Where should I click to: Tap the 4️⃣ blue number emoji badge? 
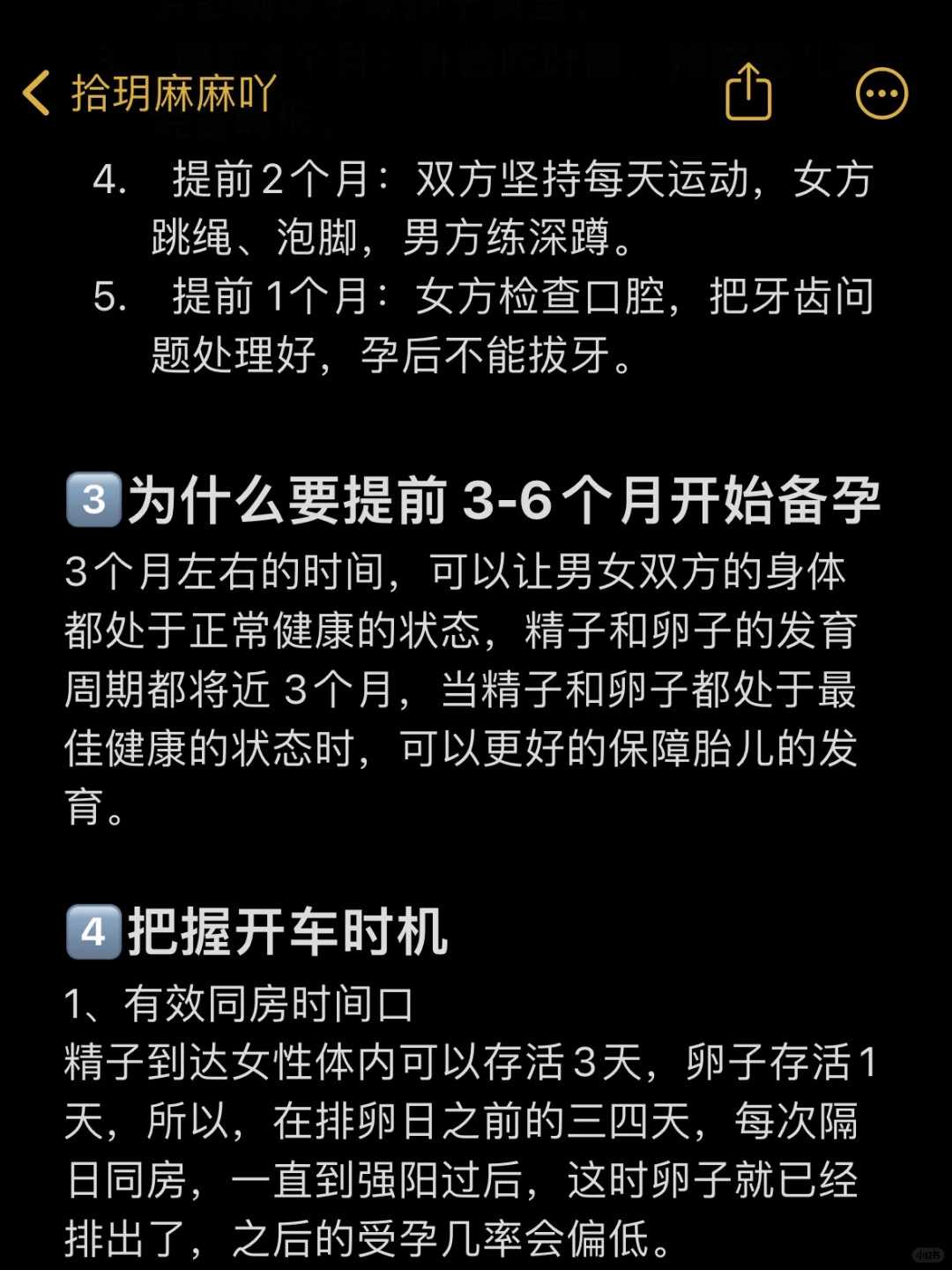[92, 933]
